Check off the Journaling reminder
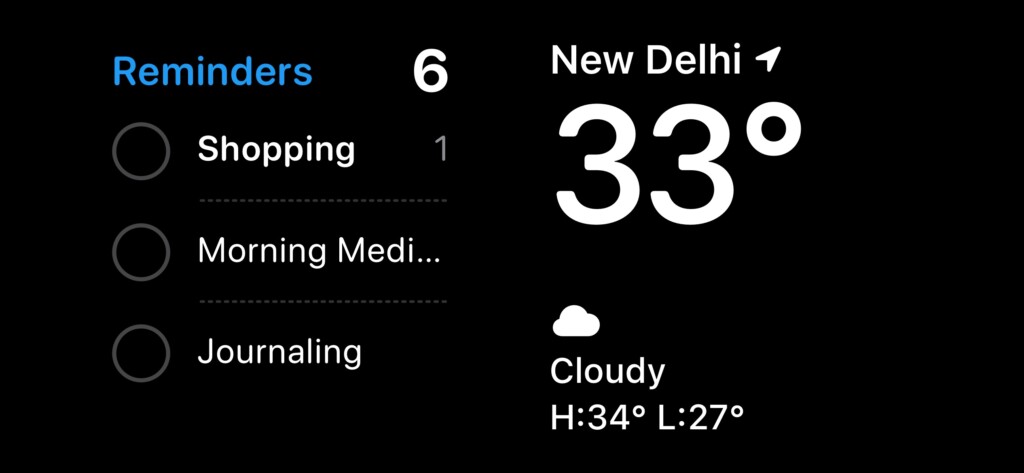The image size is (1024, 473). [141, 353]
